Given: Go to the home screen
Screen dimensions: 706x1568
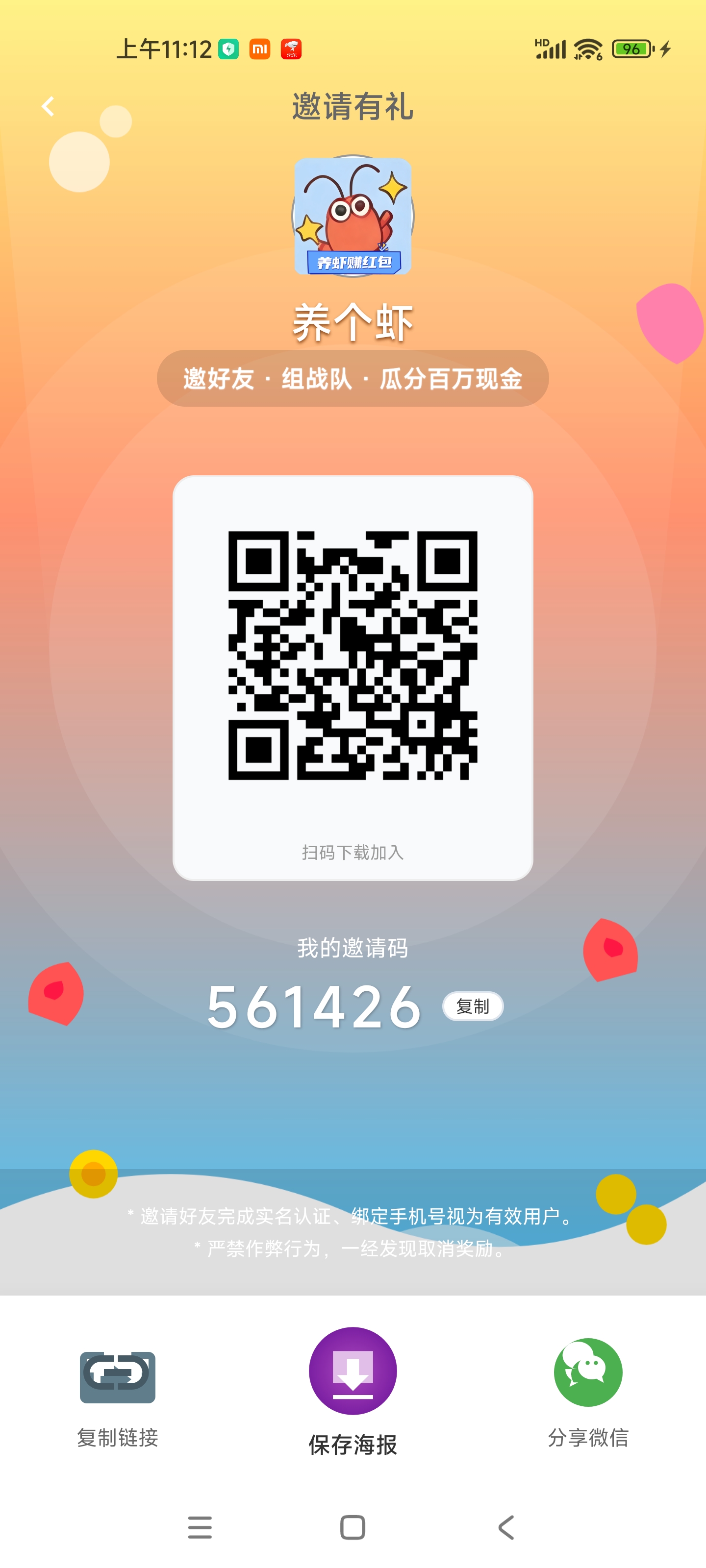Looking at the screenshot, I should tap(353, 1527).
